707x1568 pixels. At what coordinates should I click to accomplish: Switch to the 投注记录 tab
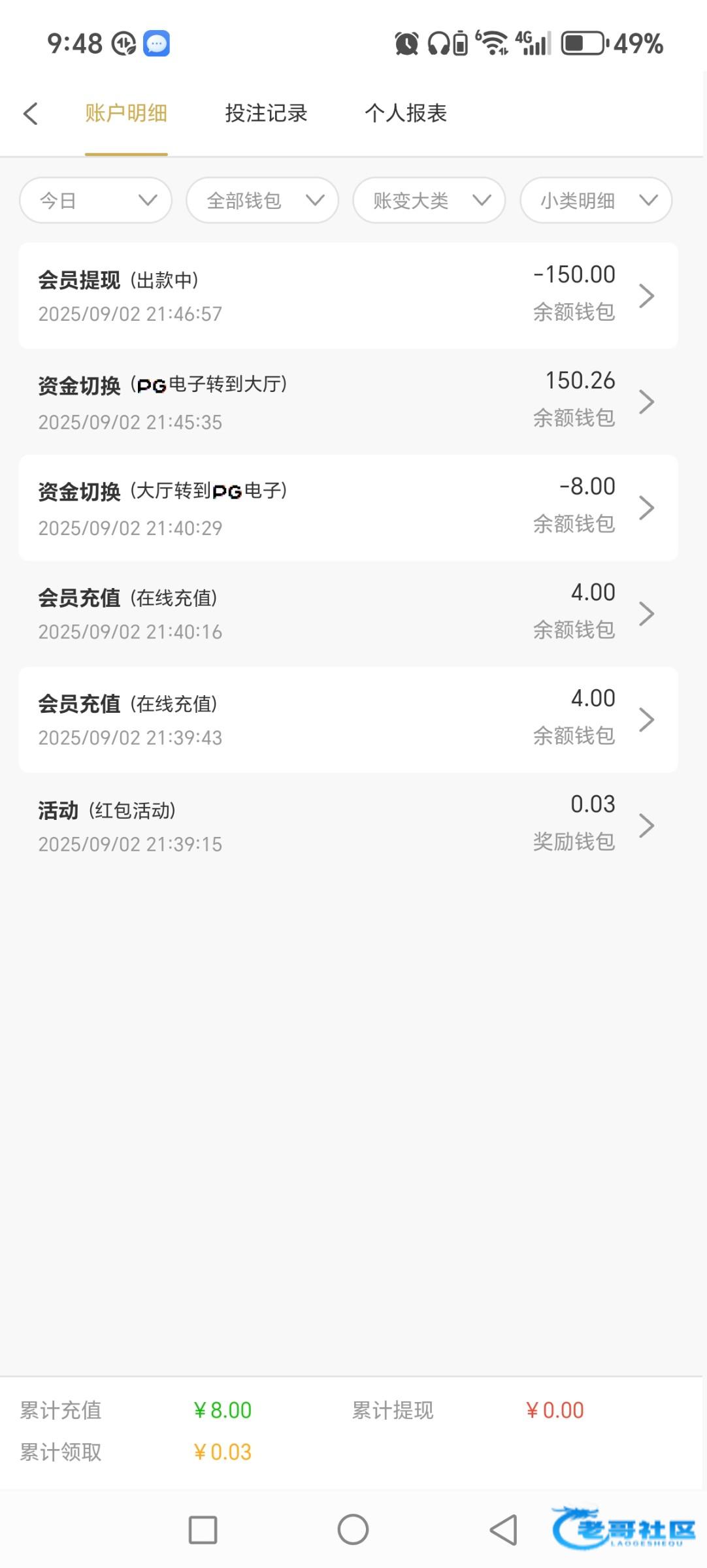[266, 113]
